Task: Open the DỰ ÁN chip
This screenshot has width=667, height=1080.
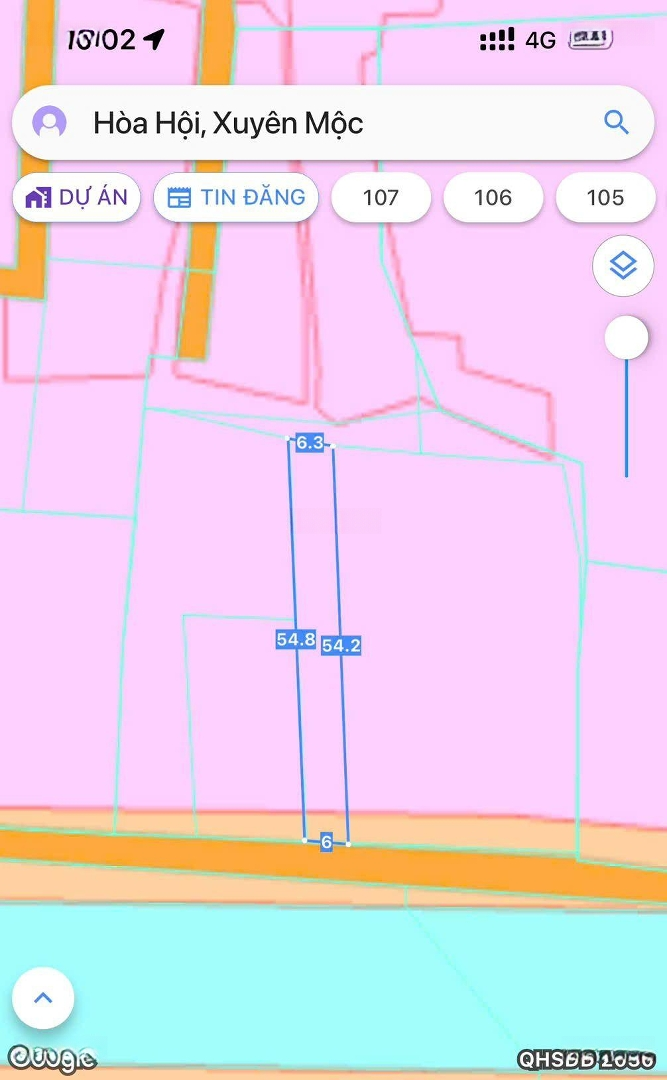Action: (x=76, y=198)
